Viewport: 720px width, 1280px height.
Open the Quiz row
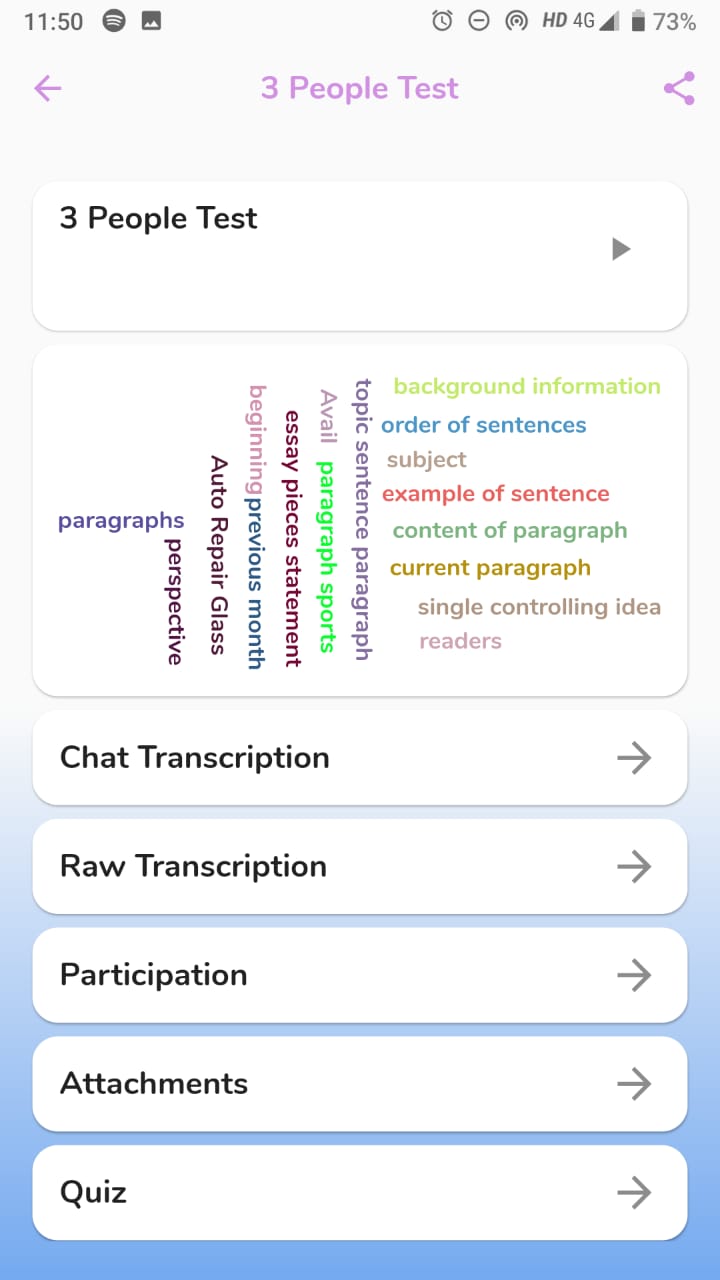coord(360,1193)
